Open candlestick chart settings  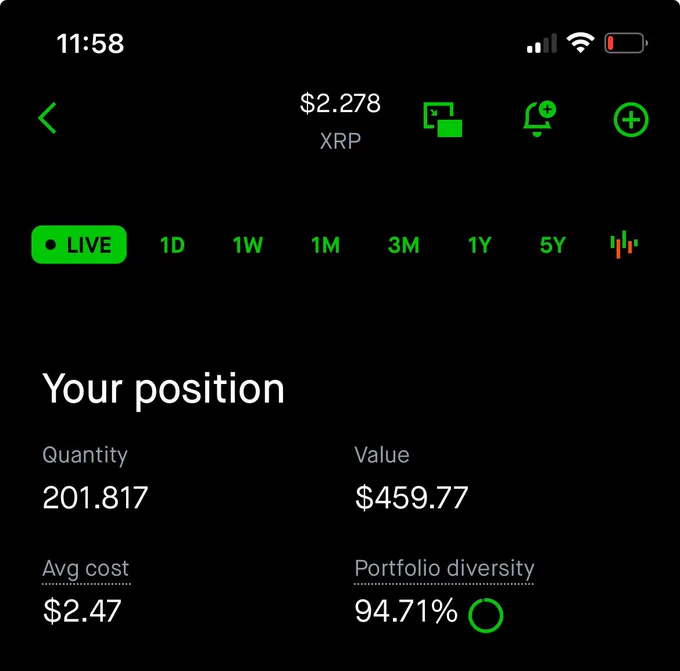(624, 244)
